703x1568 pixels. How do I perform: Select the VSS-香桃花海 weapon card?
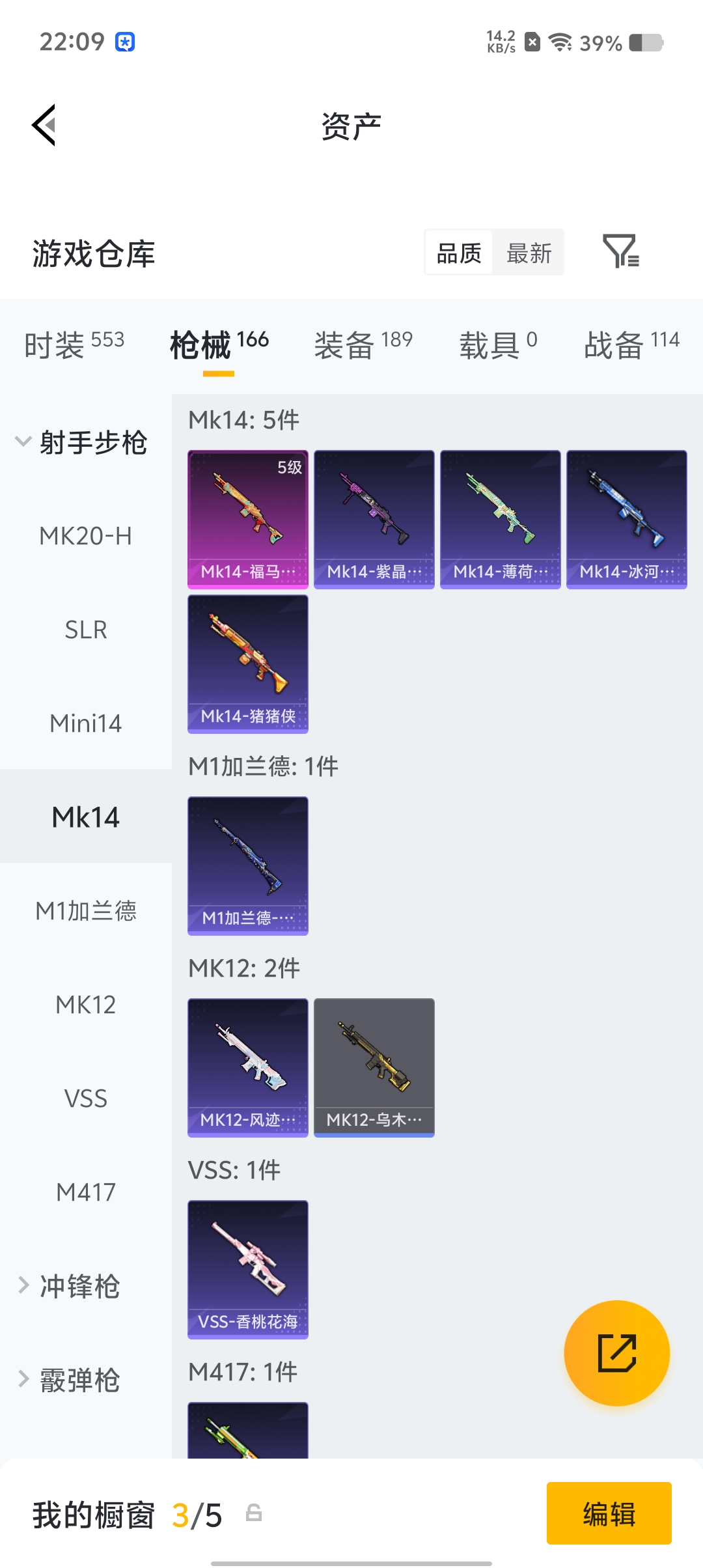[247, 1268]
